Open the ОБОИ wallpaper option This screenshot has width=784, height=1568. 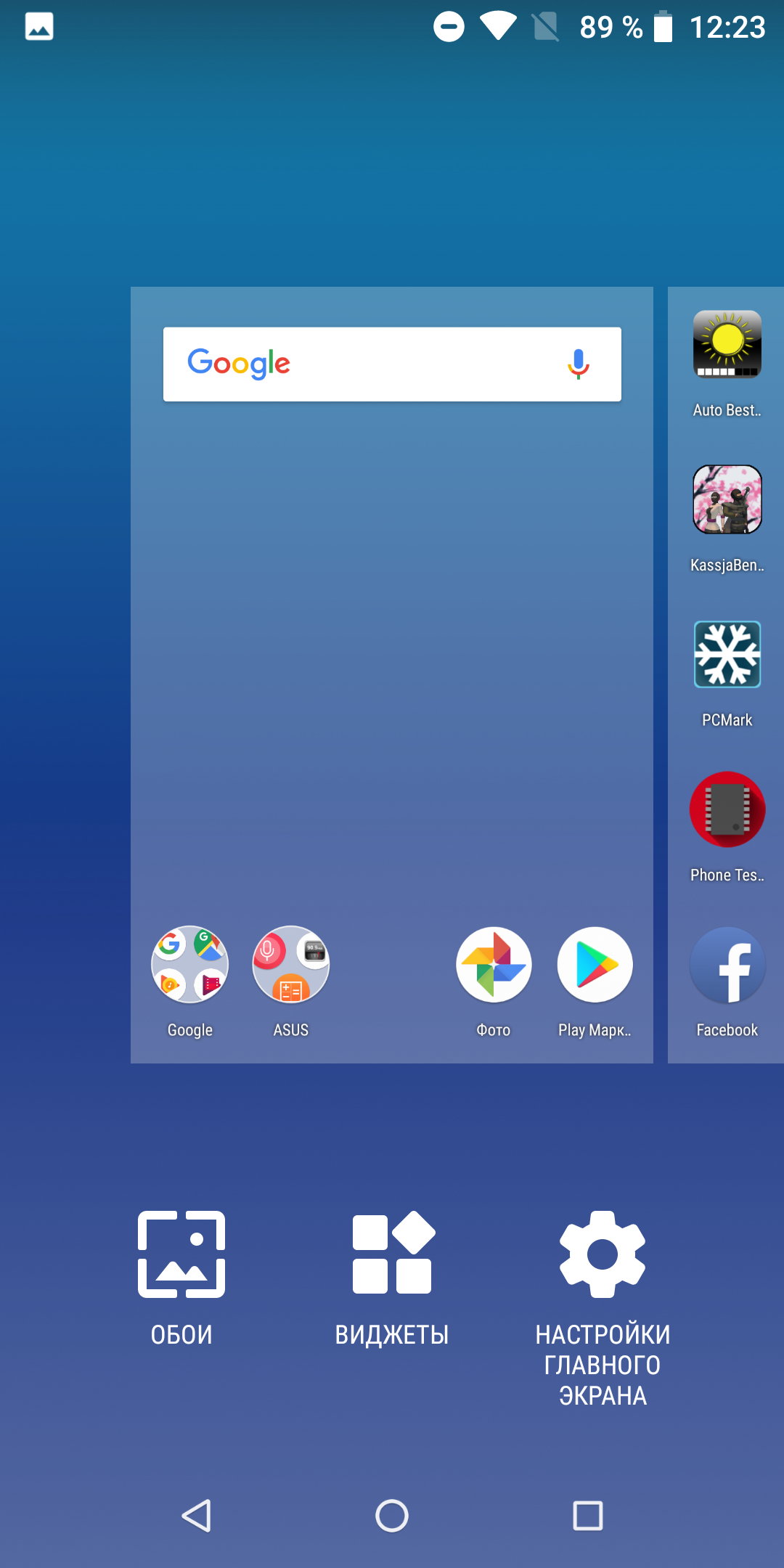pos(181,1278)
